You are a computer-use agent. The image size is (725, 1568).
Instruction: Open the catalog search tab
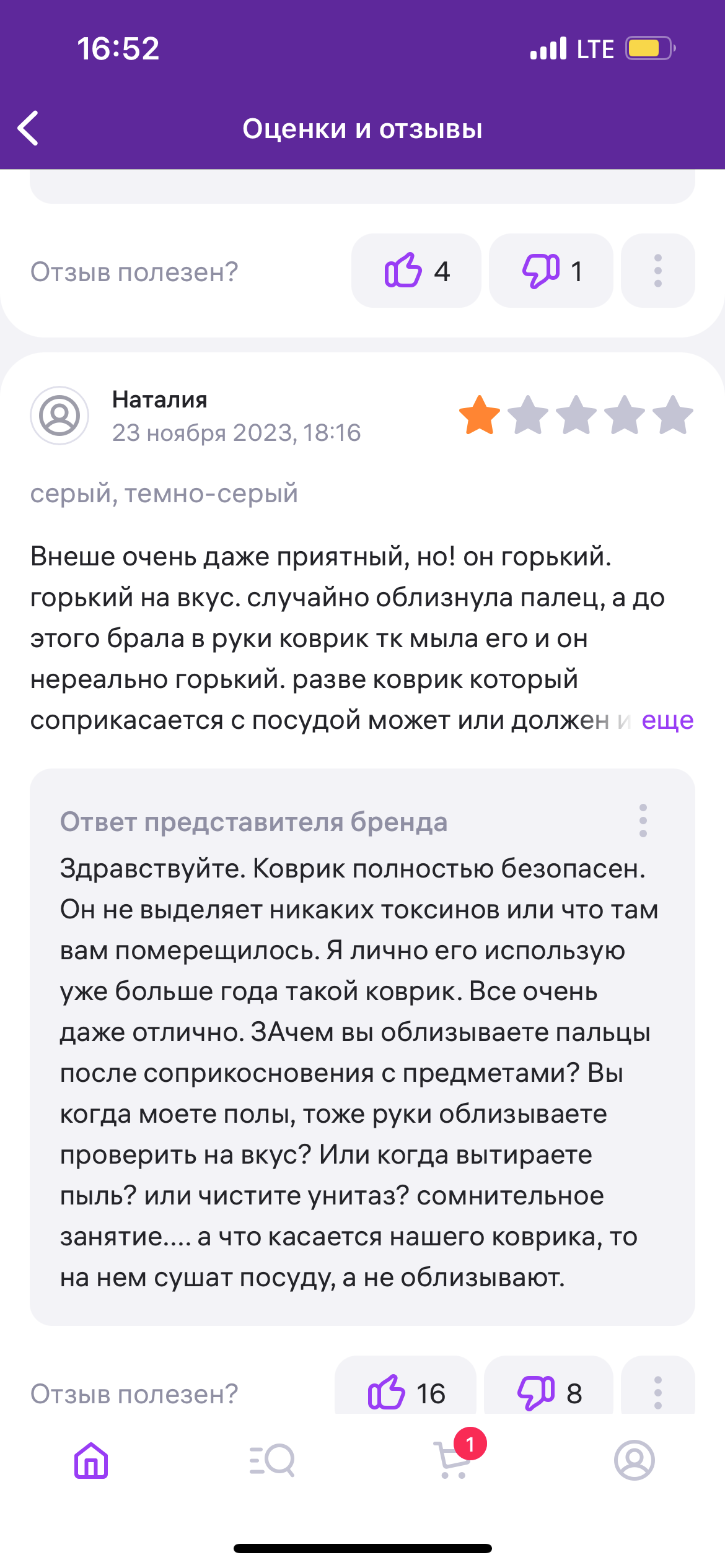272,1460
